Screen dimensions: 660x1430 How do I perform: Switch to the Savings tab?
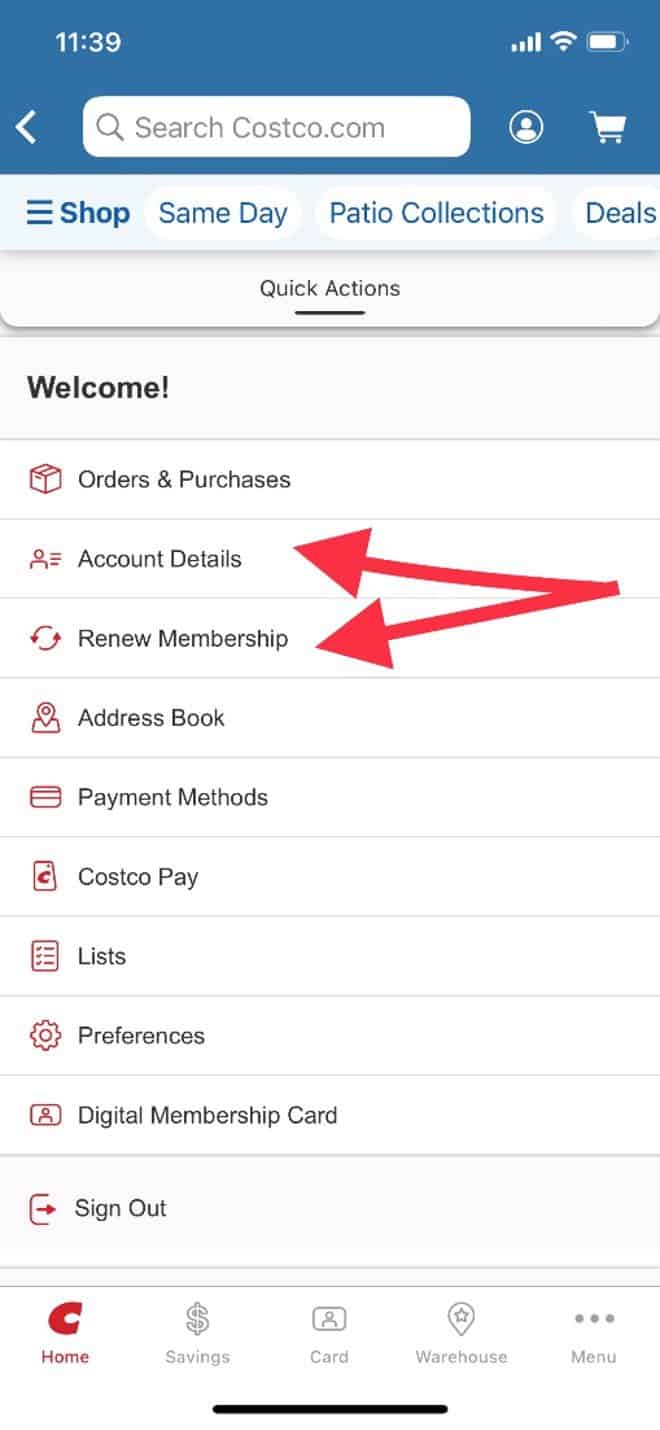click(x=197, y=1334)
